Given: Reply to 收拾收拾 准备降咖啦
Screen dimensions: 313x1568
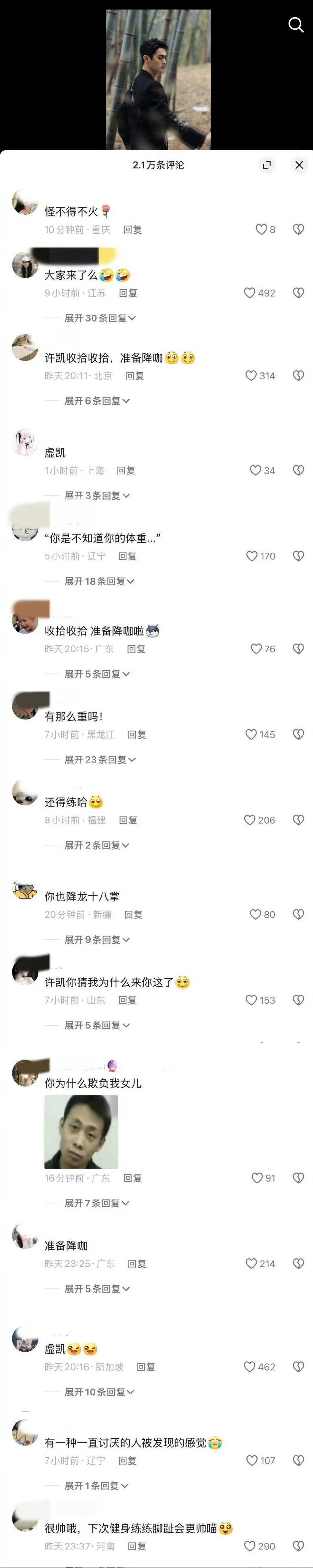Looking at the screenshot, I should 136,649.
